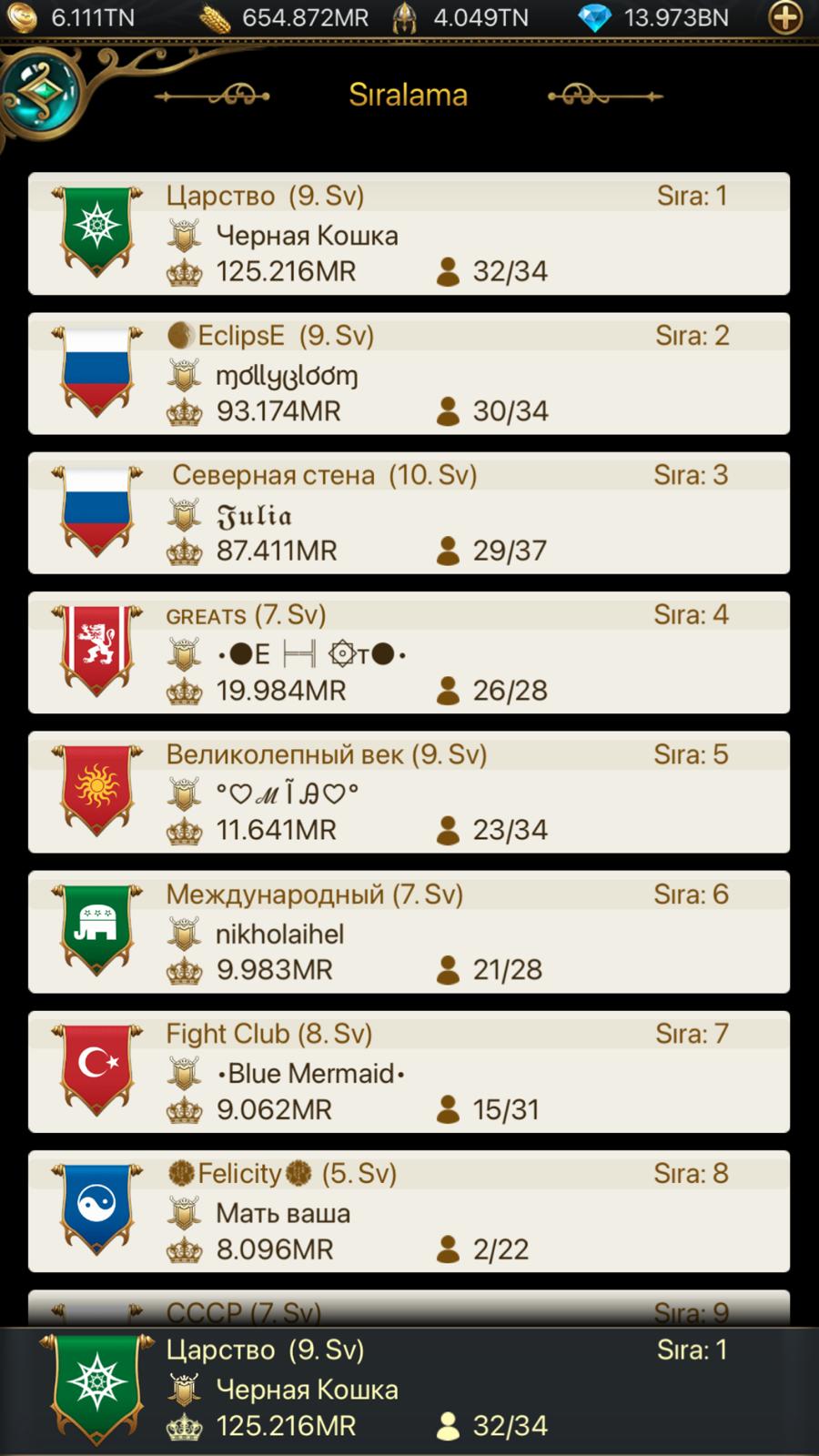The height and width of the screenshot is (1456, 819).
Task: Tap the plus icon to add diamonds
Action: (x=785, y=18)
